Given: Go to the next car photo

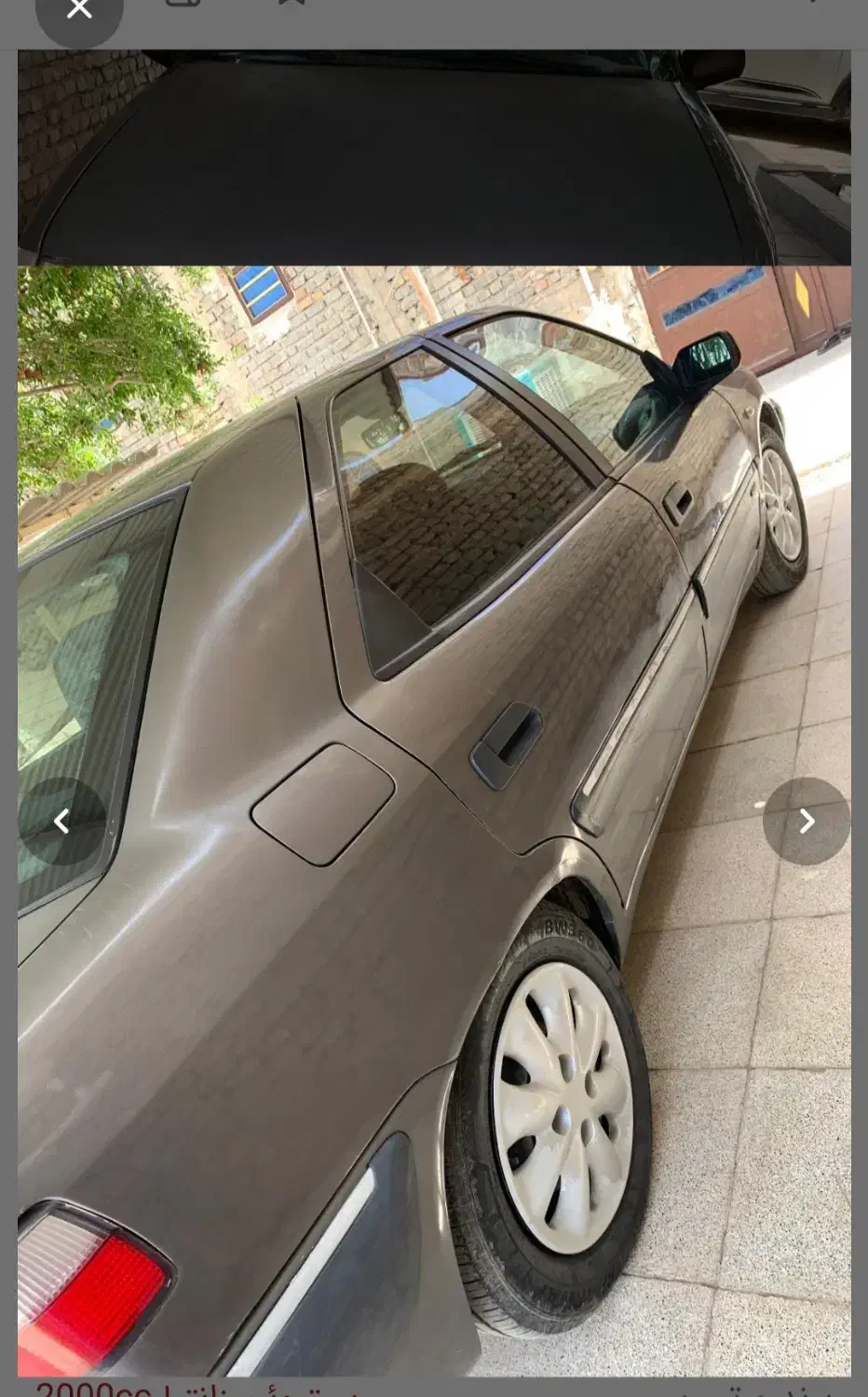Looking at the screenshot, I should (x=807, y=821).
